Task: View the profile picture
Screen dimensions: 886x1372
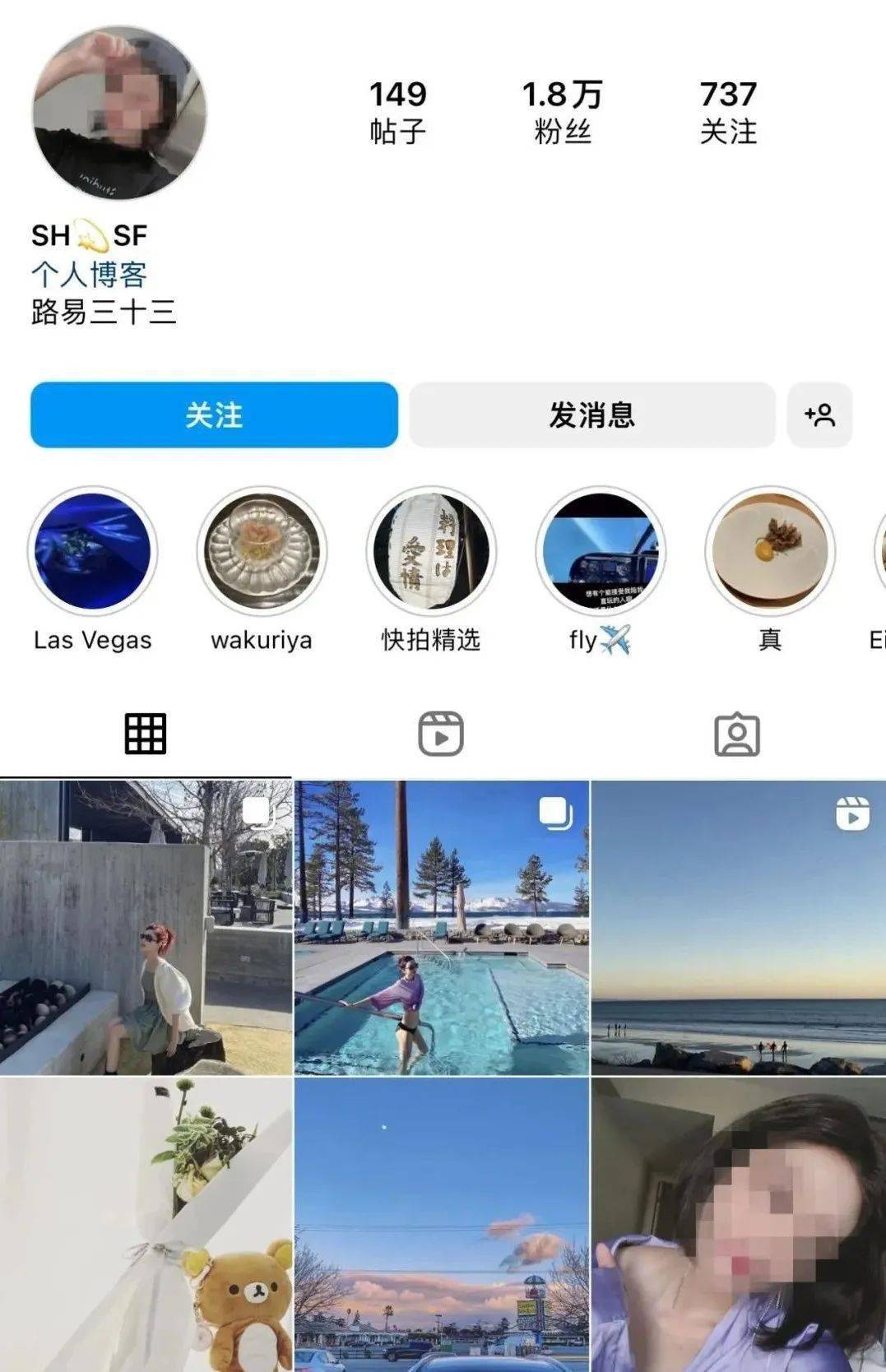Action: (119, 113)
